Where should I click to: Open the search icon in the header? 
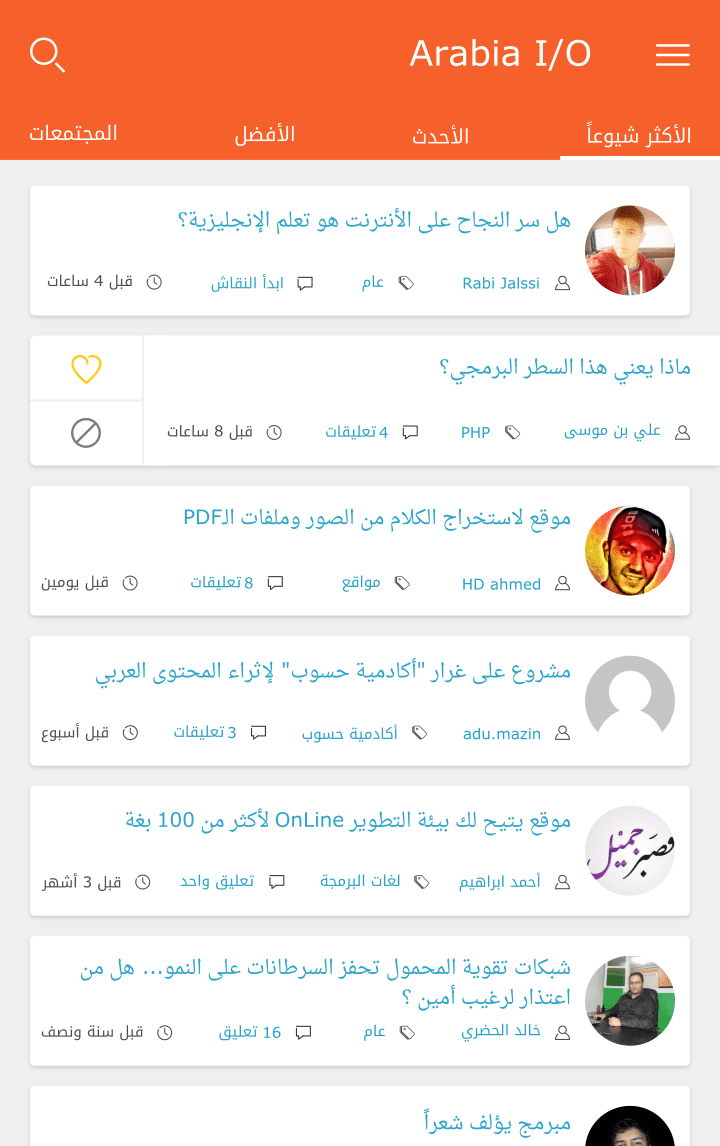coord(47,54)
